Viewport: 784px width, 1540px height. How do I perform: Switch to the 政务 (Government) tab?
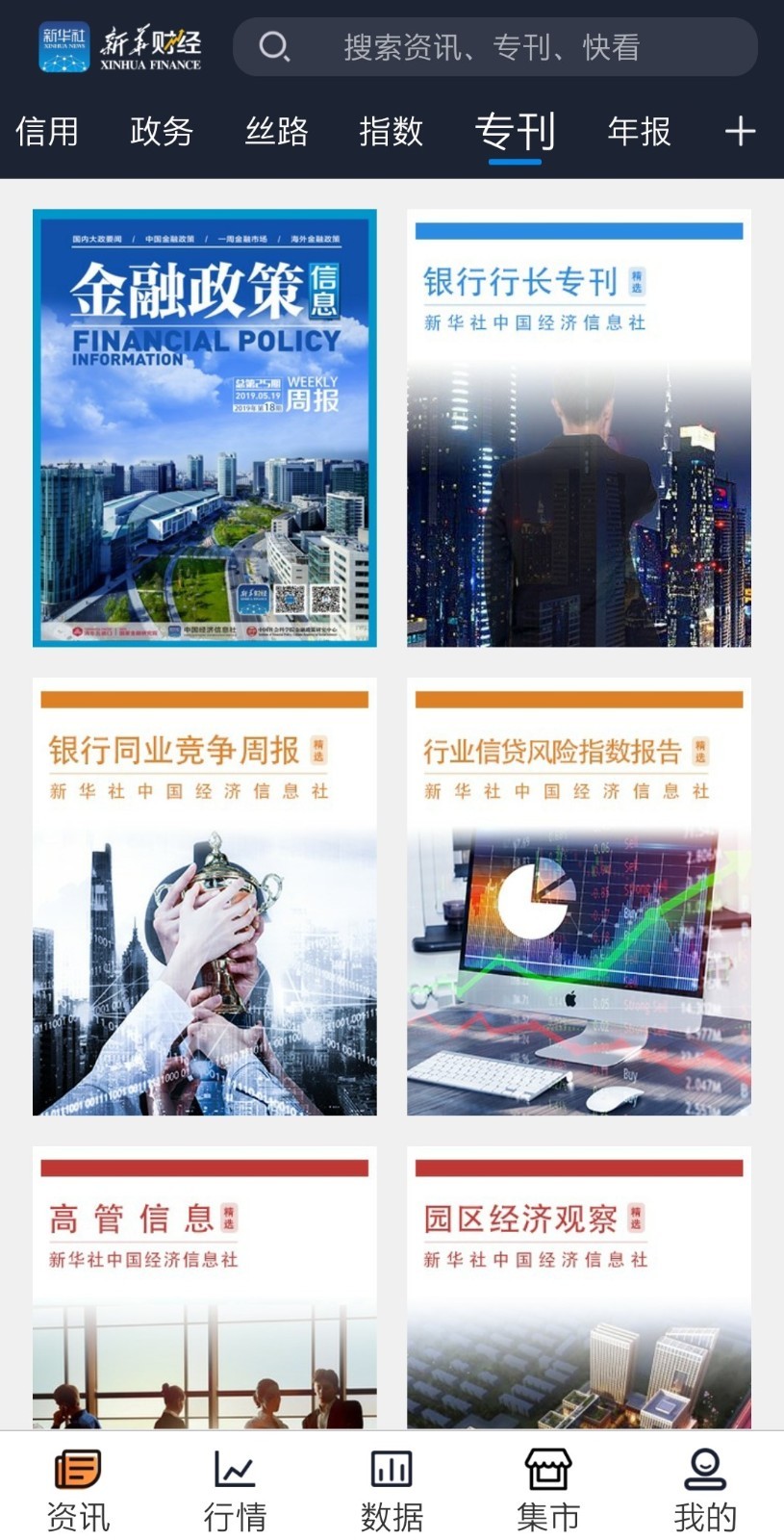[161, 131]
